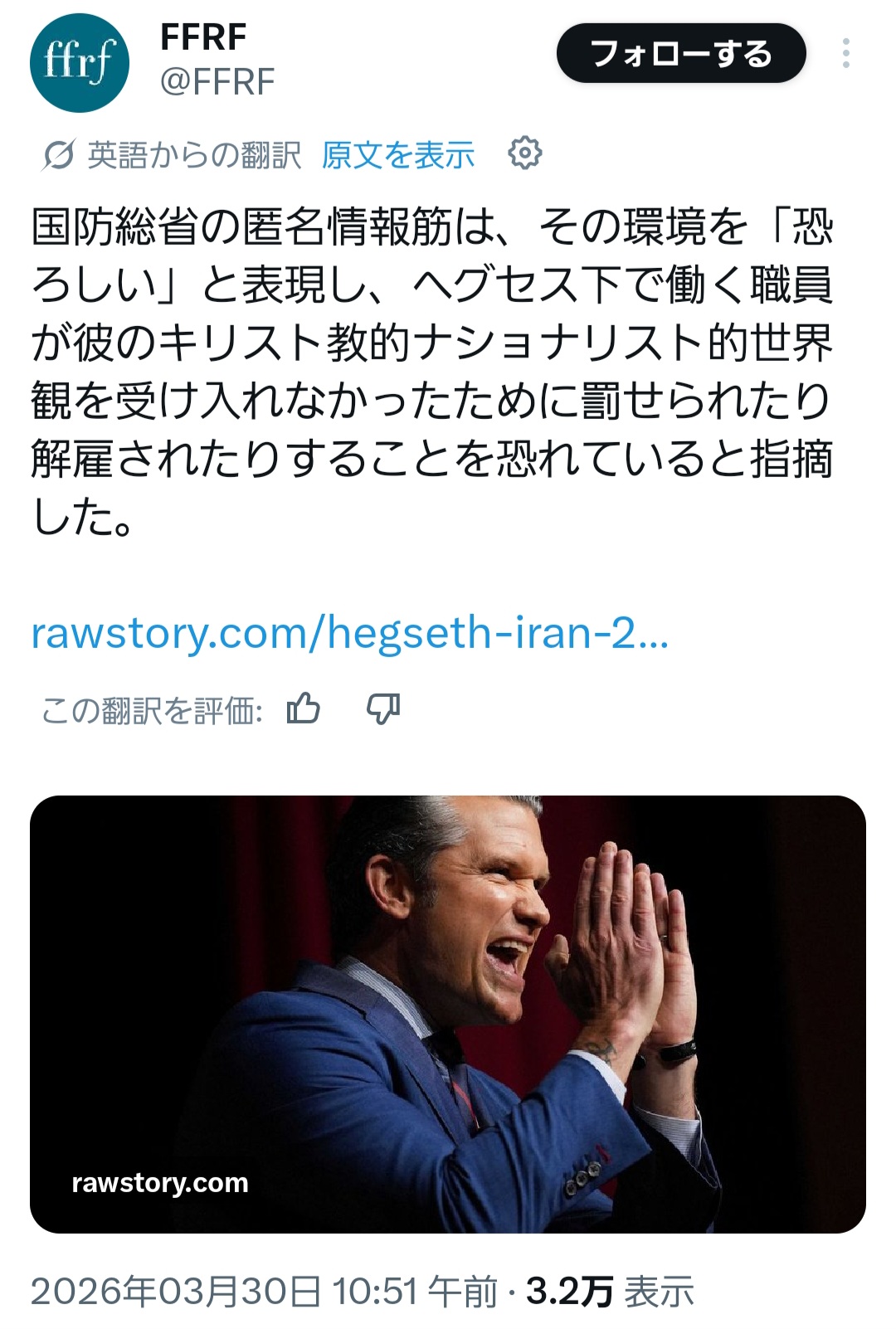Open the post's three-dot overflow menu
Viewport: 896px width, 1329px height.
tap(845, 54)
